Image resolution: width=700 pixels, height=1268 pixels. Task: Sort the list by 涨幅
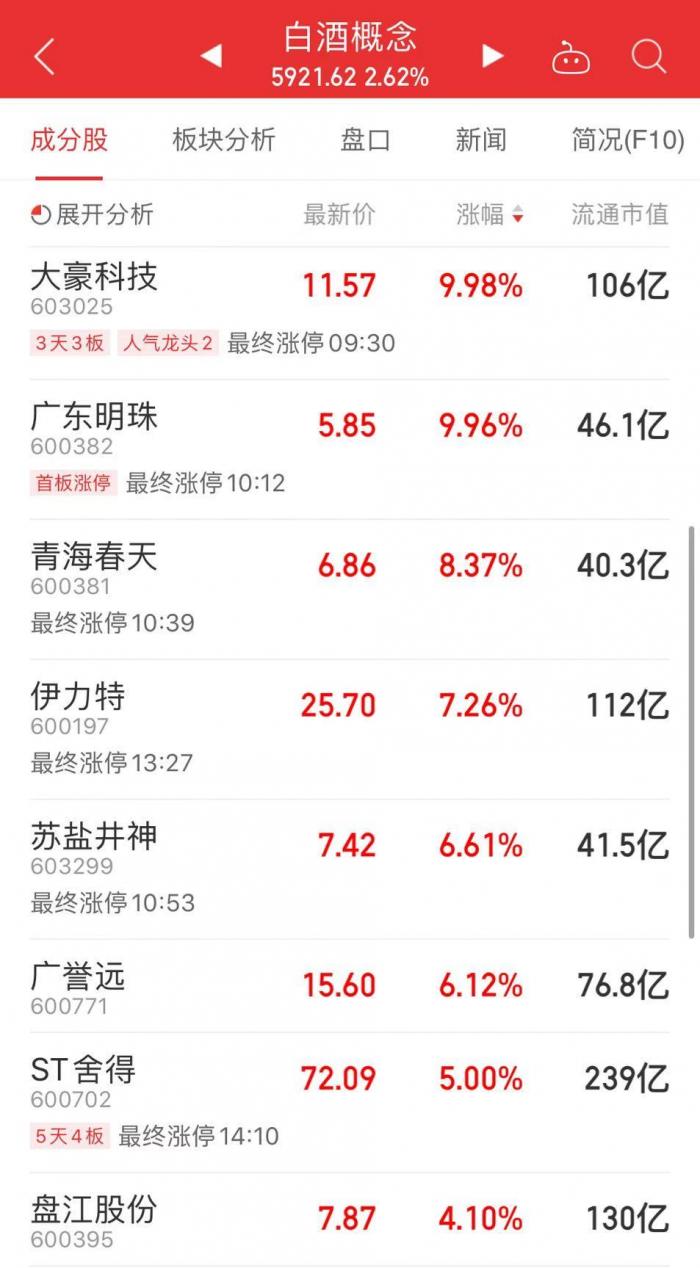pyautogui.click(x=490, y=214)
